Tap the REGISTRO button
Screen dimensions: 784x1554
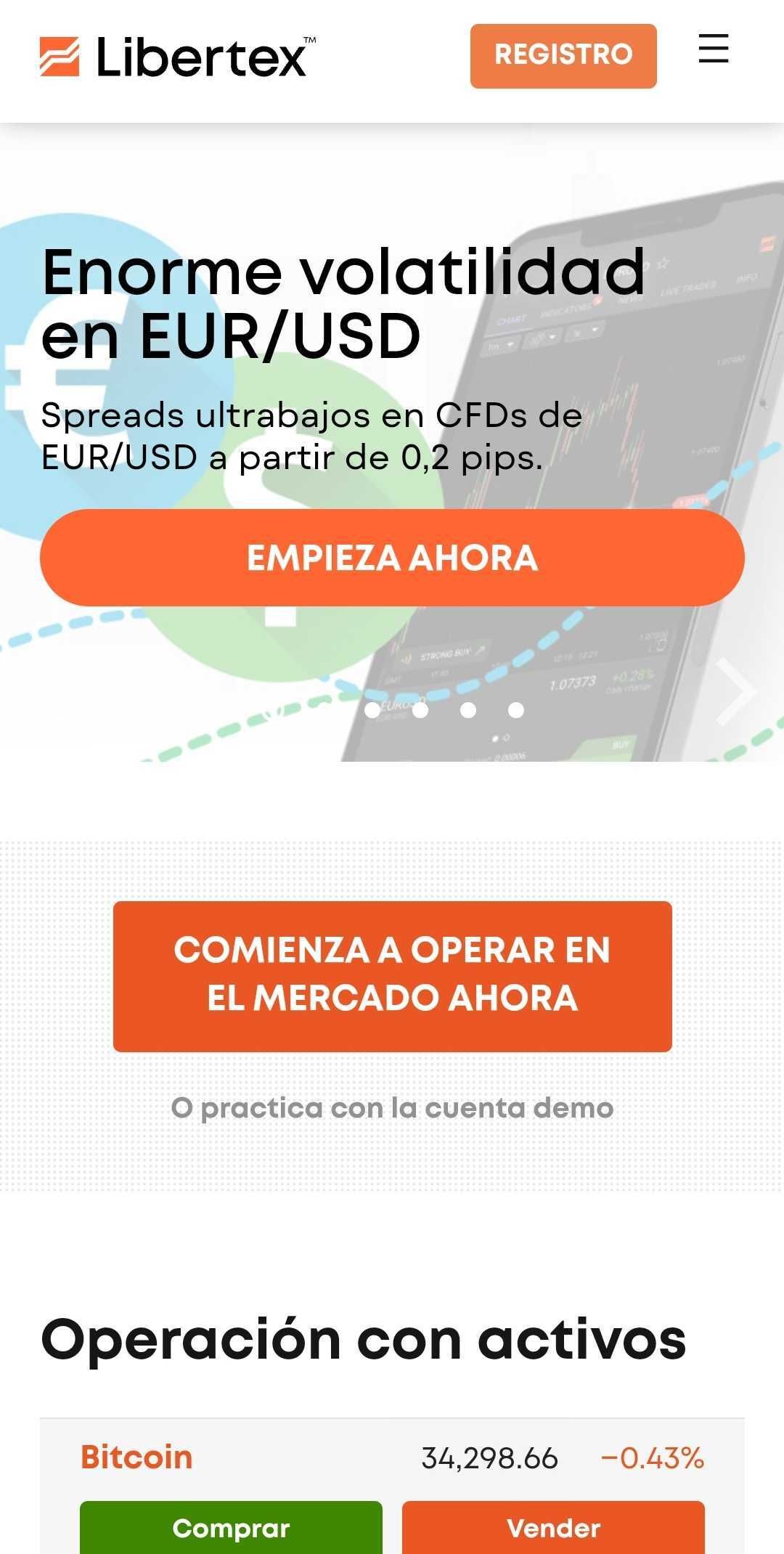point(563,56)
